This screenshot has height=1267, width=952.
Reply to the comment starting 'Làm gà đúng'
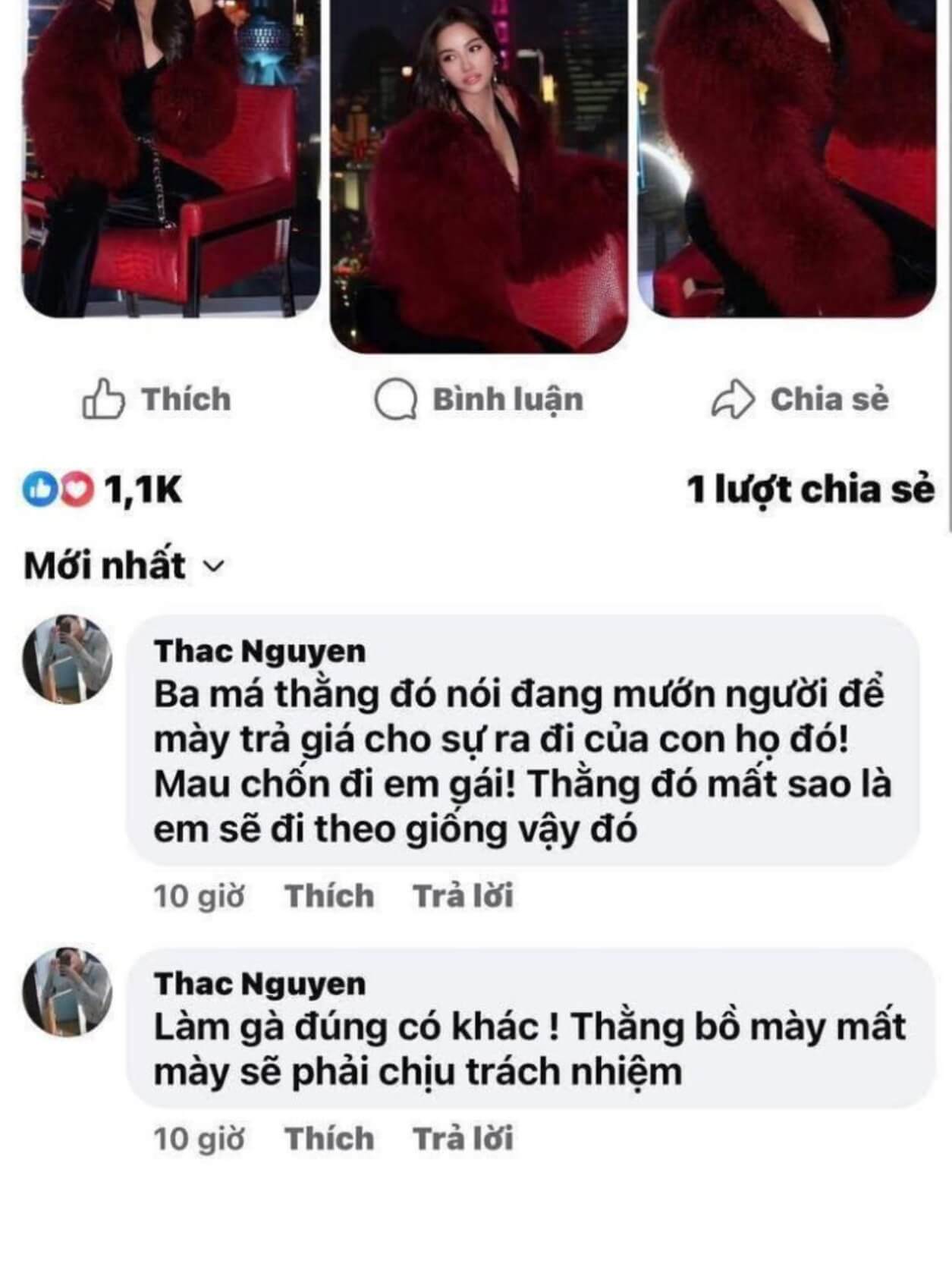(x=463, y=1138)
